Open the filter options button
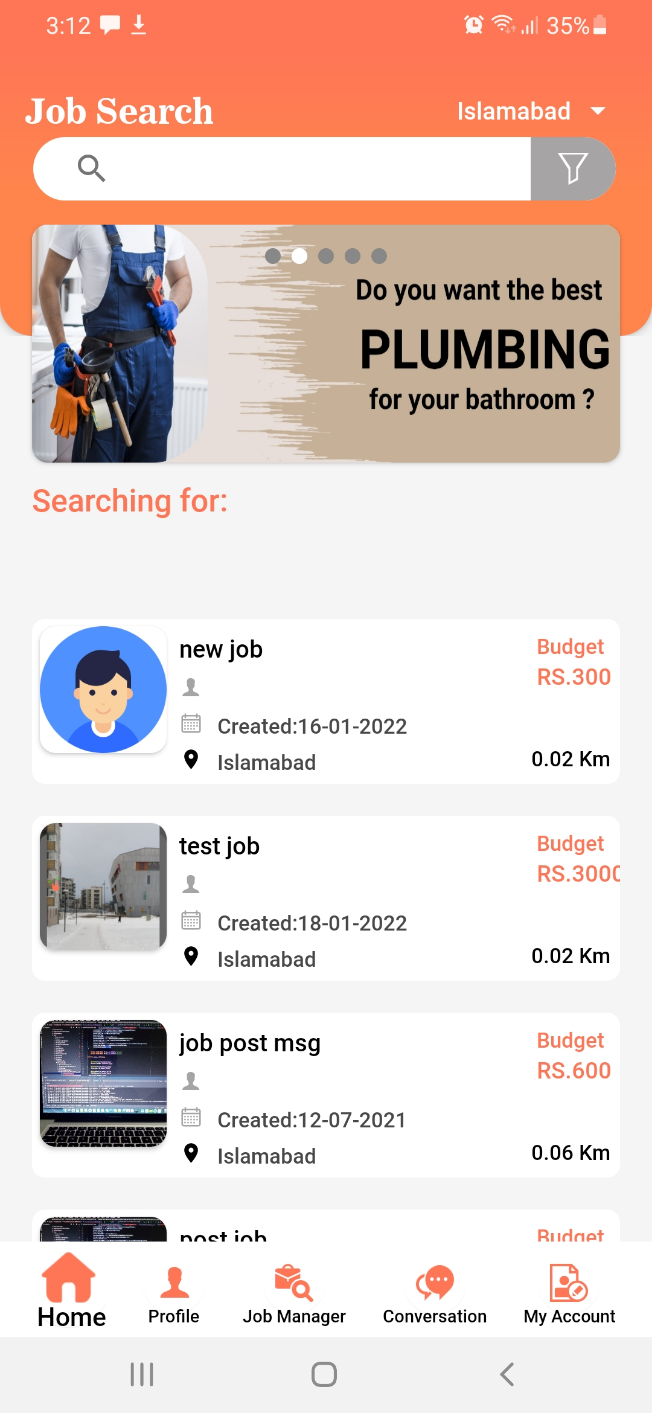Viewport: 652px width, 1413px height. 572,169
